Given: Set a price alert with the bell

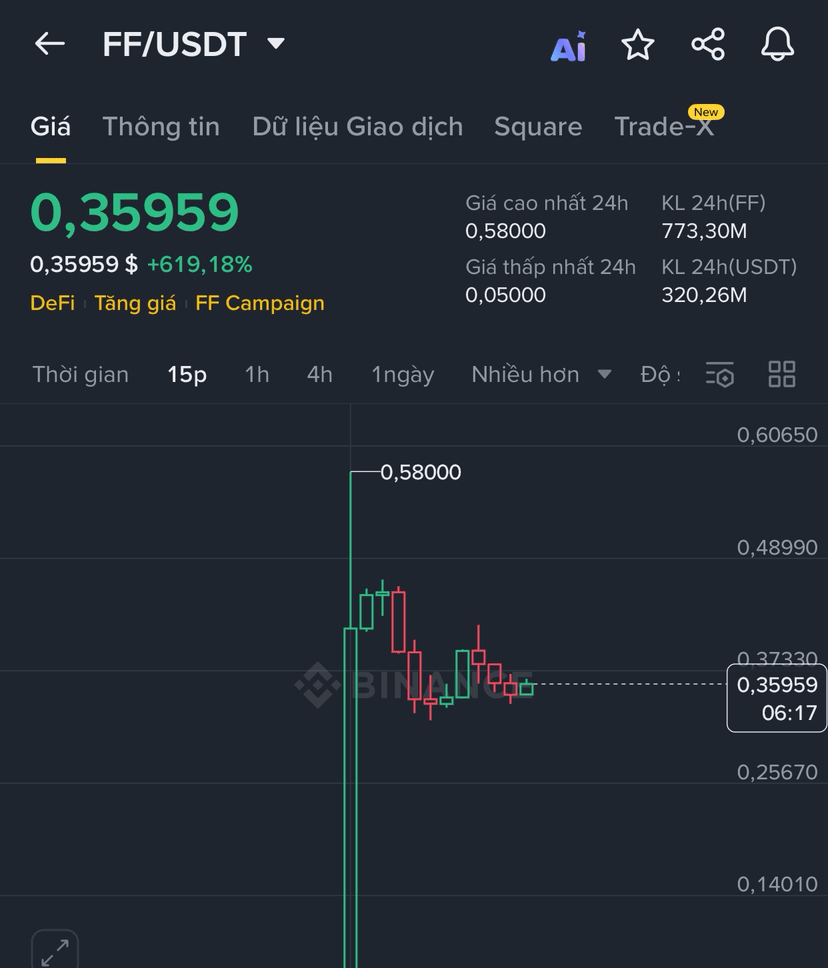Looking at the screenshot, I should click(x=777, y=44).
